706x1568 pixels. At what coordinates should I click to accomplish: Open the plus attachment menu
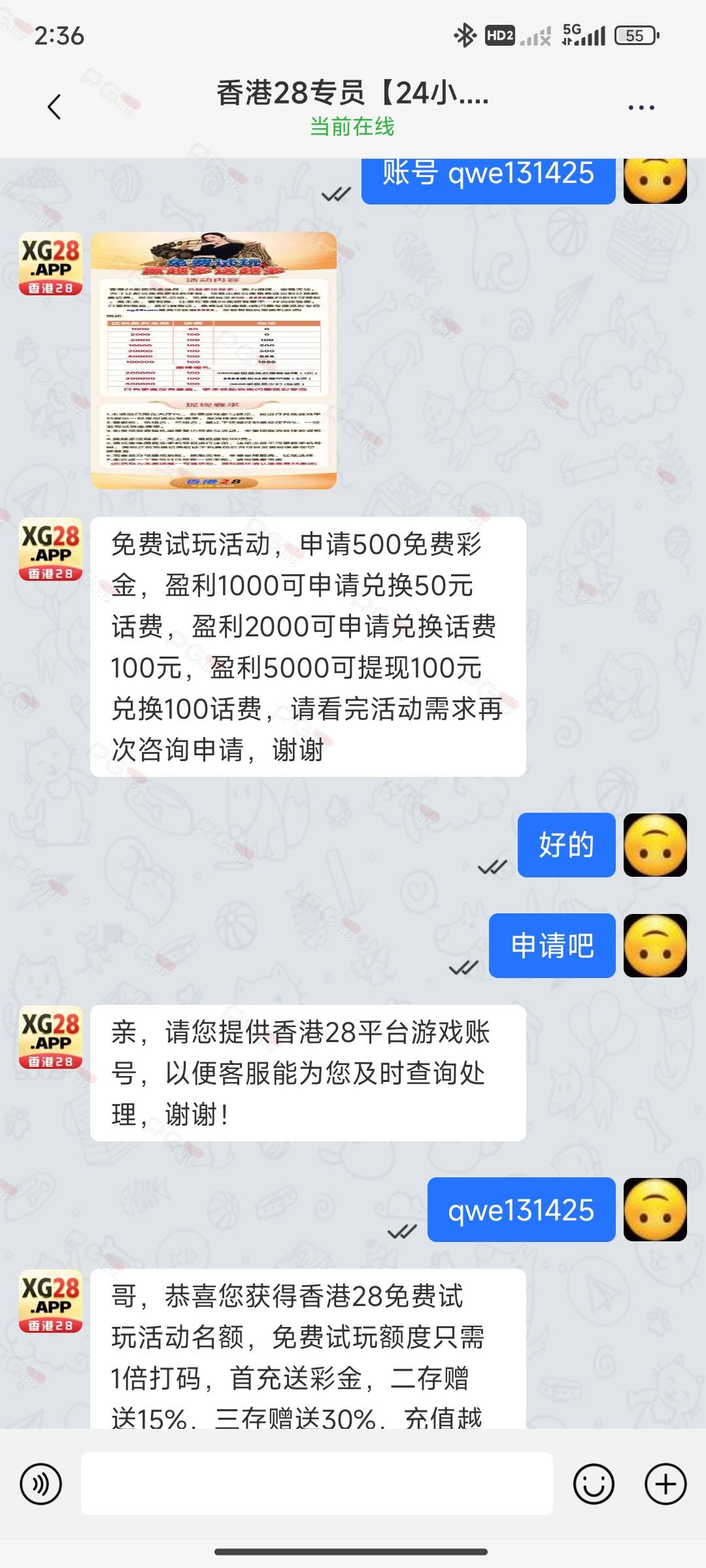(x=665, y=1484)
